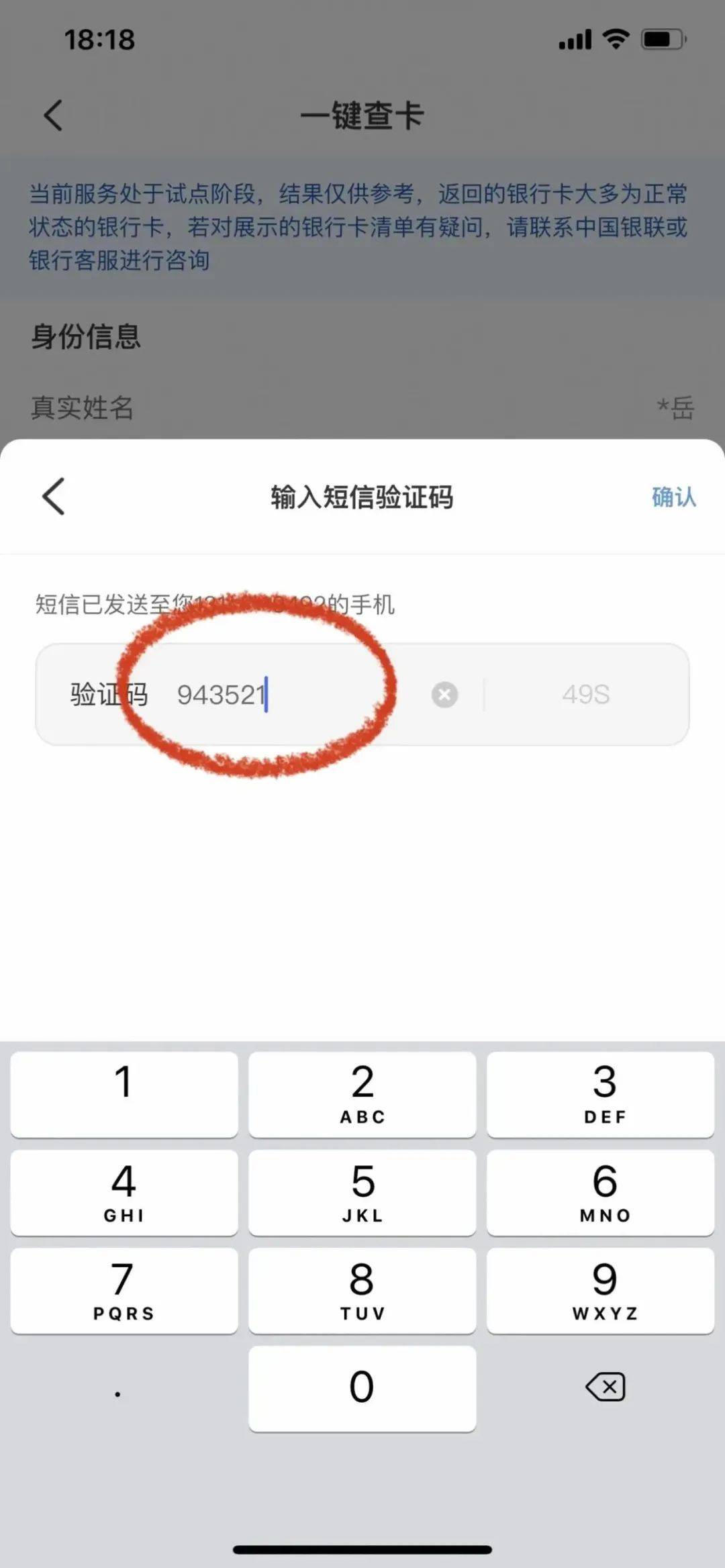Tap the battery icon in status bar
This screenshot has width=725, height=1568.
click(x=661, y=40)
